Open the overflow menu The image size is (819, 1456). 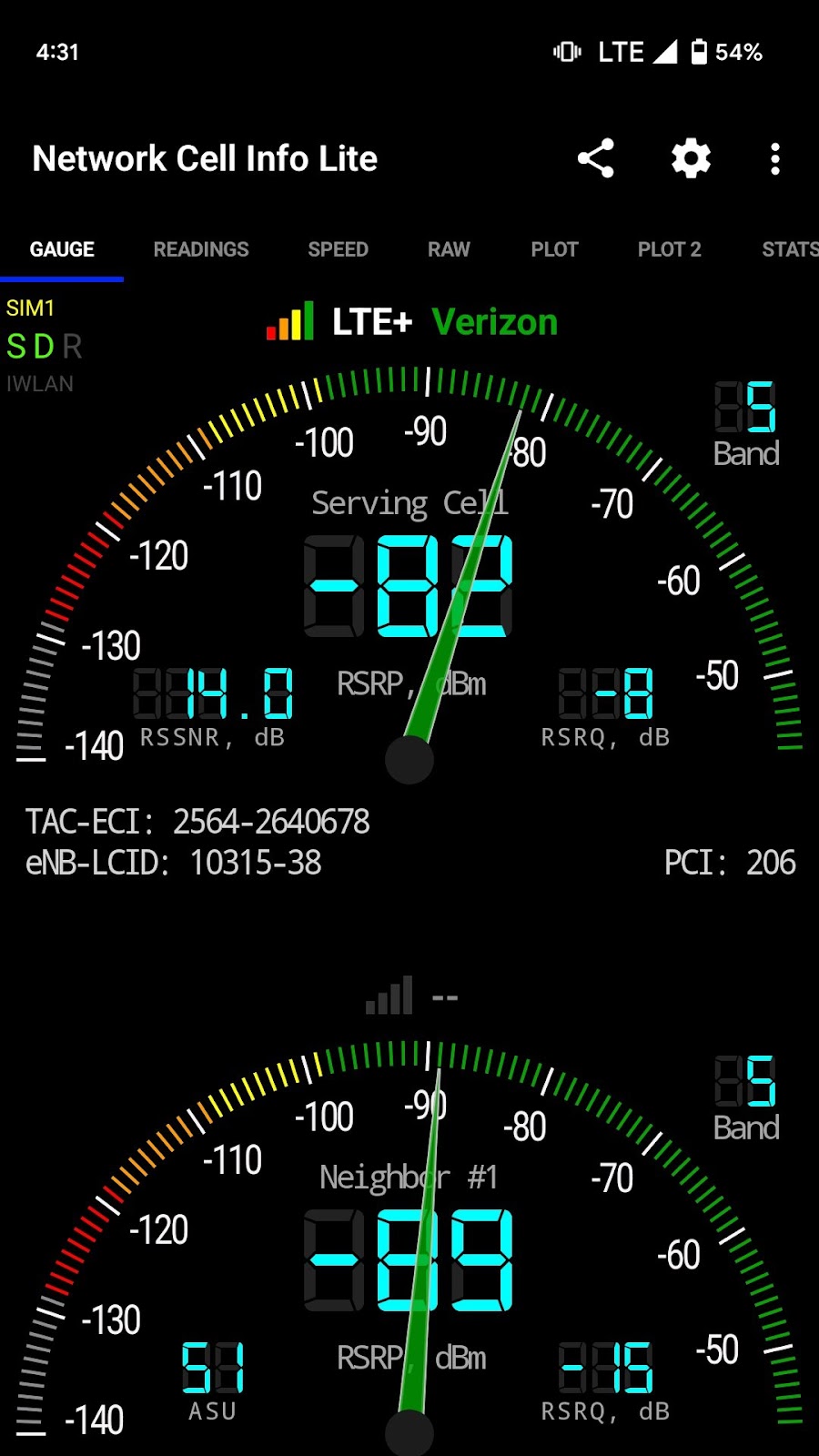point(774,159)
